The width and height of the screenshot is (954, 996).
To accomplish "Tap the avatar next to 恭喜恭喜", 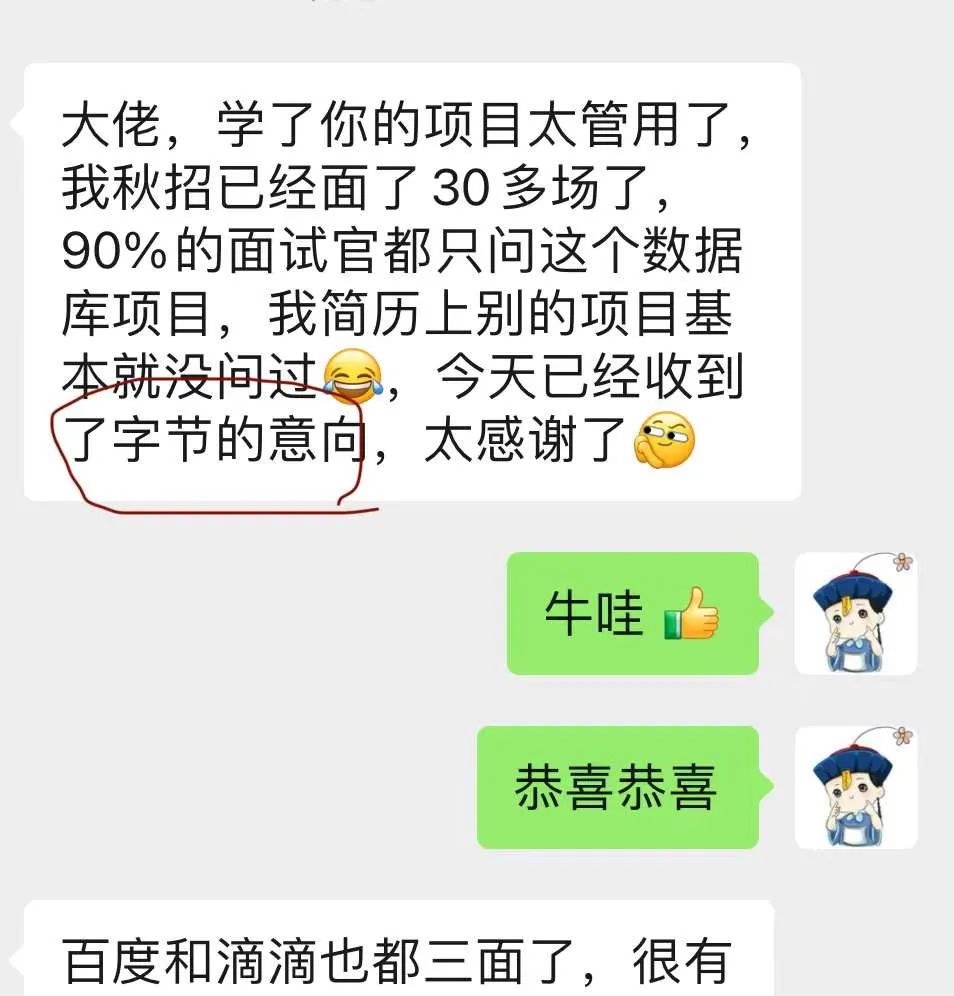I will coord(855,787).
